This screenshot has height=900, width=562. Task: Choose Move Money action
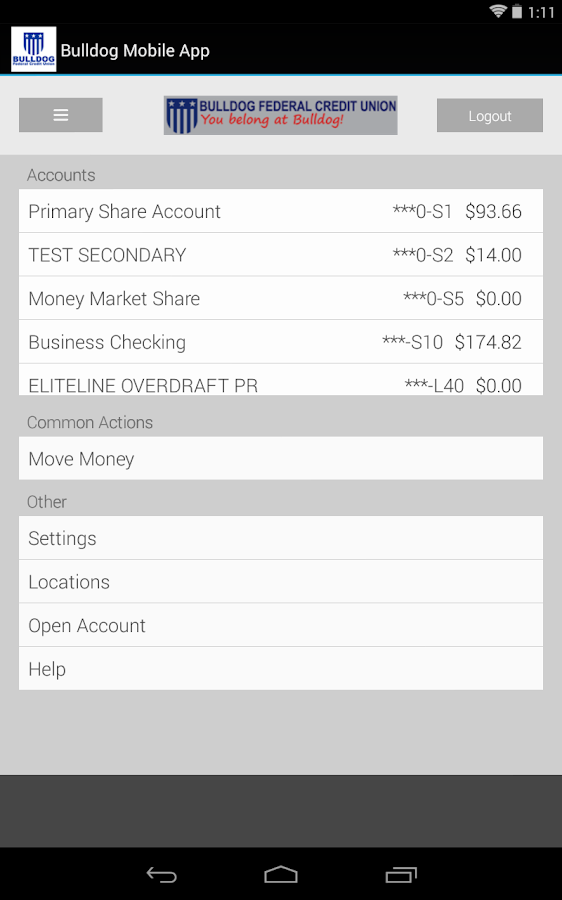tap(281, 458)
